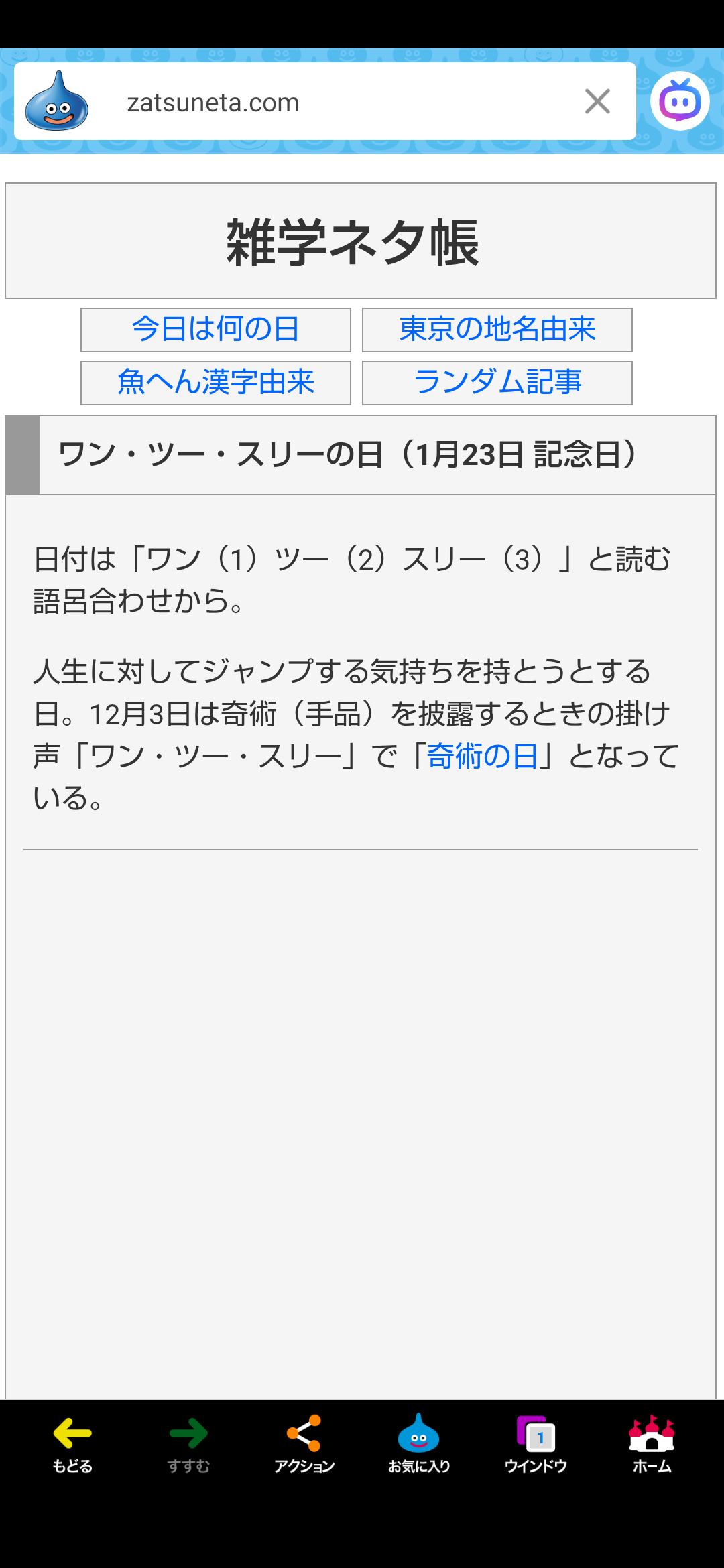The height and width of the screenshot is (1568, 724).
Task: Open お気に入り favorites
Action: [419, 1444]
